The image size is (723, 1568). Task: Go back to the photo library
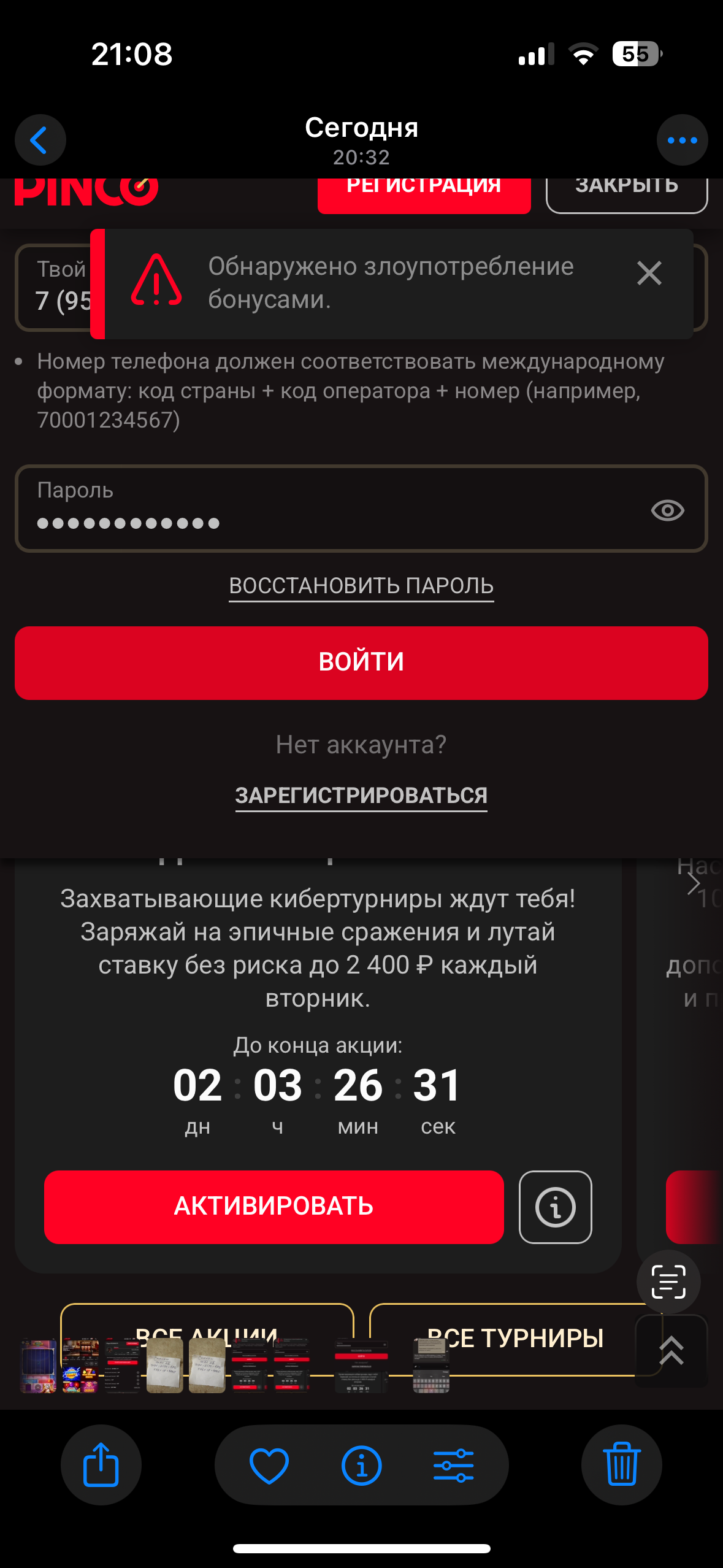[40, 140]
